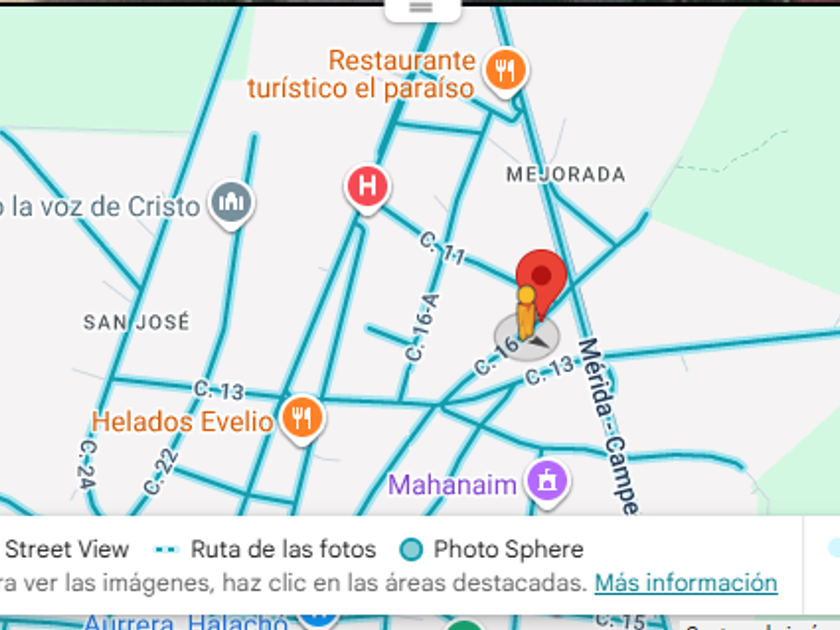Open Restaurante turístico el paraíso marker
The image size is (840, 630).
[x=505, y=72]
